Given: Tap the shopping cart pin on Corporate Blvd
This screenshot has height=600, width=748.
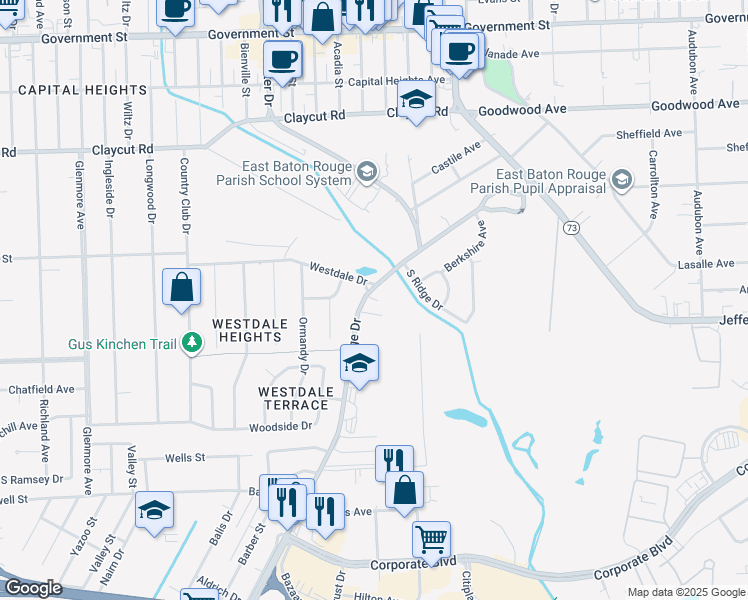Looking at the screenshot, I should point(431,540).
